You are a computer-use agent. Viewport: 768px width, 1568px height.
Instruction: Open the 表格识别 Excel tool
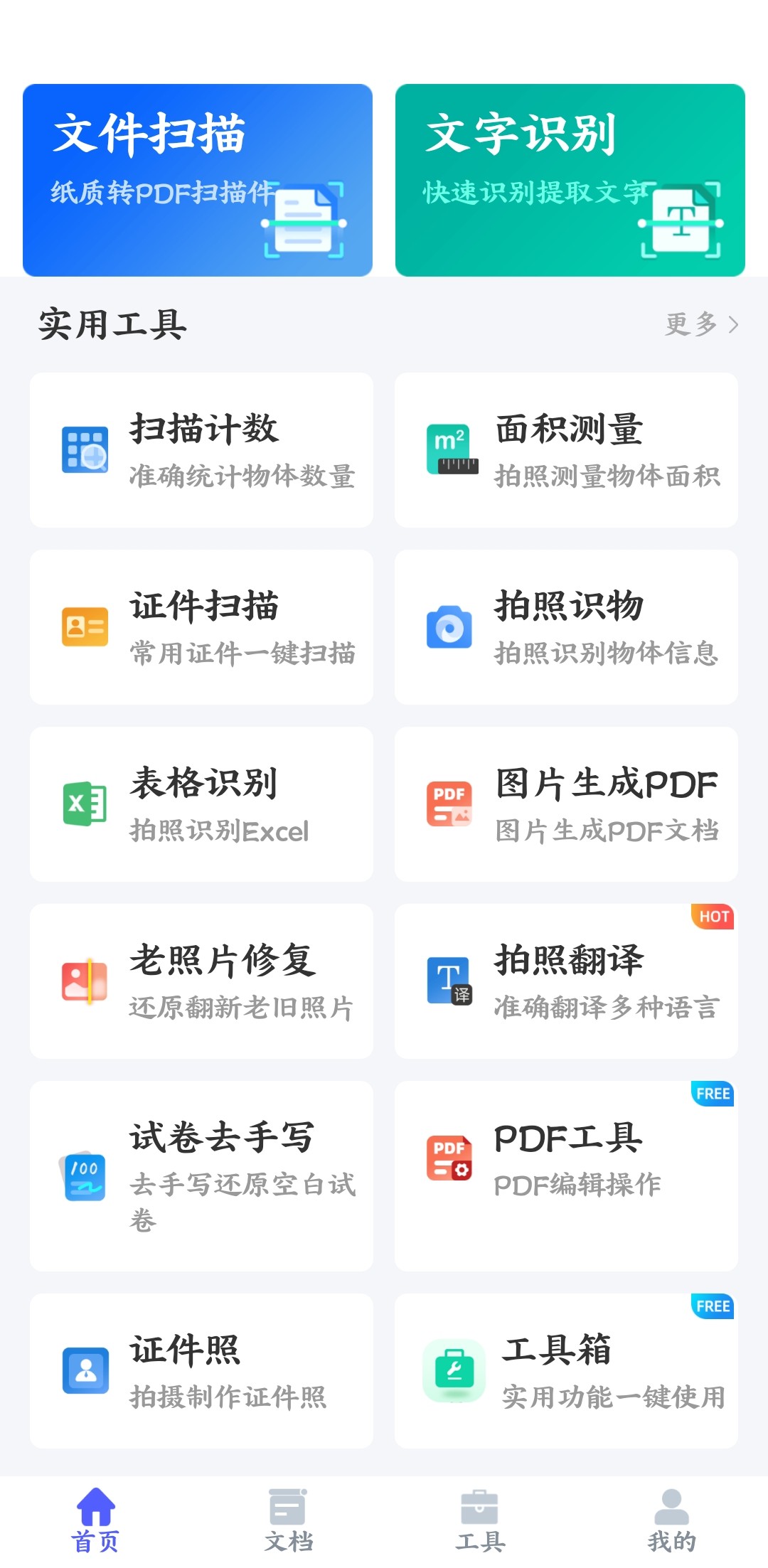[x=201, y=804]
